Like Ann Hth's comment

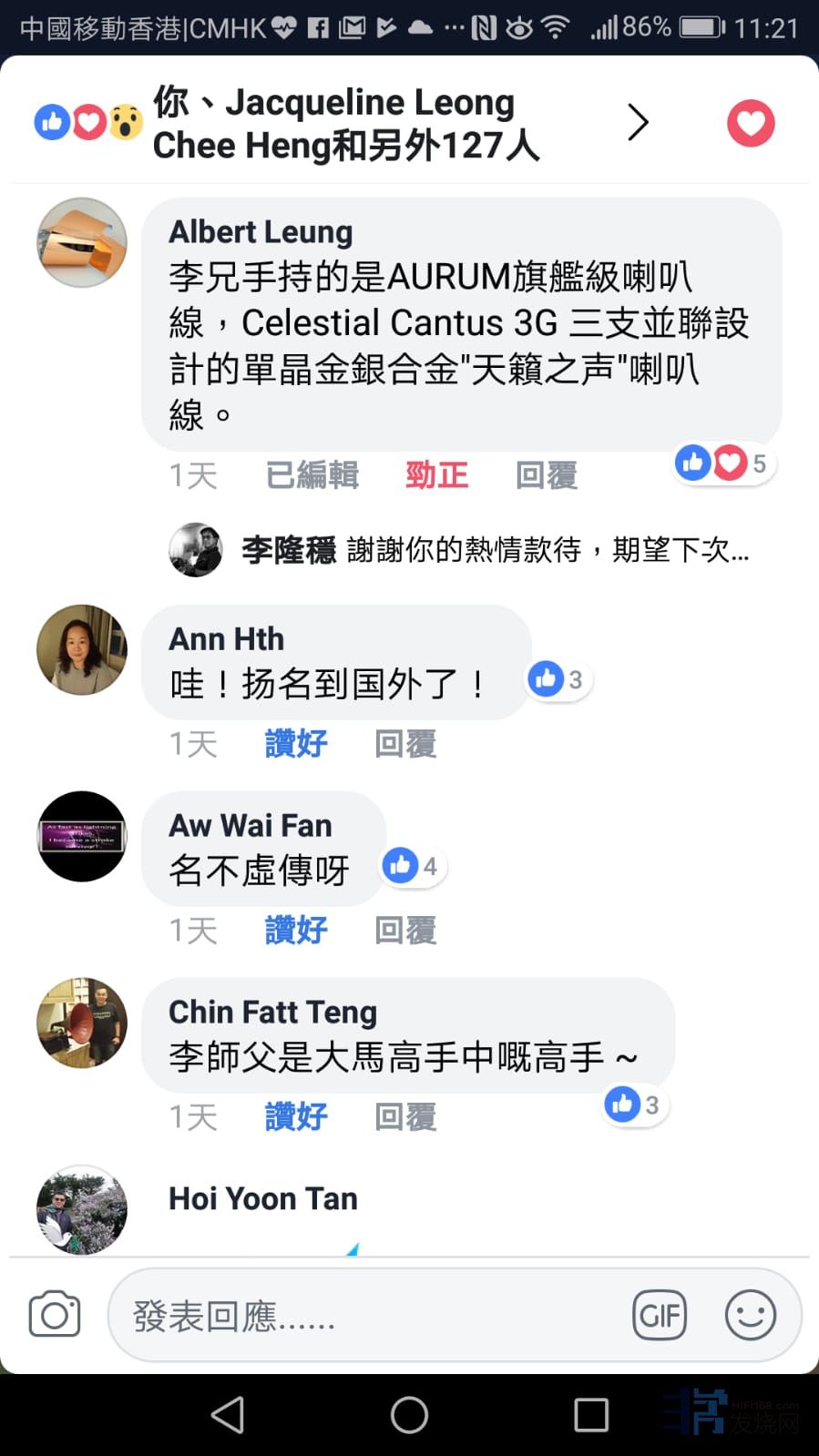pos(295,744)
